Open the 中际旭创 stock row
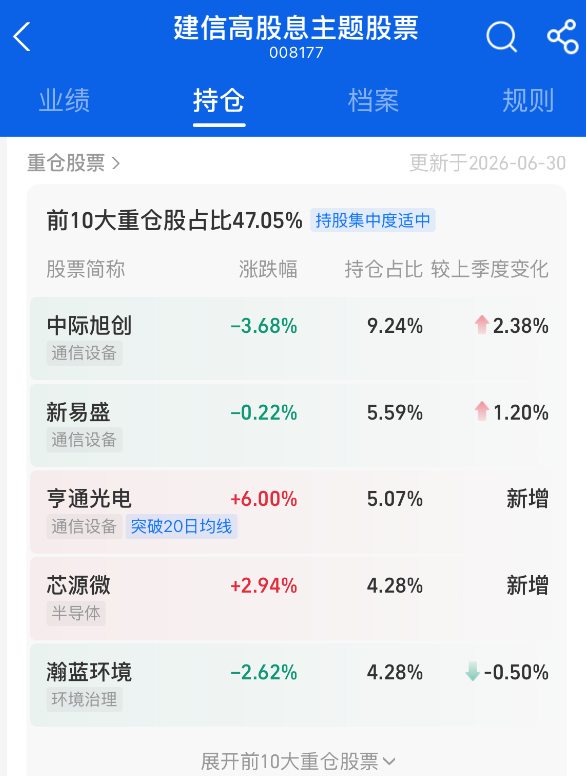The height and width of the screenshot is (776, 586). [297, 339]
